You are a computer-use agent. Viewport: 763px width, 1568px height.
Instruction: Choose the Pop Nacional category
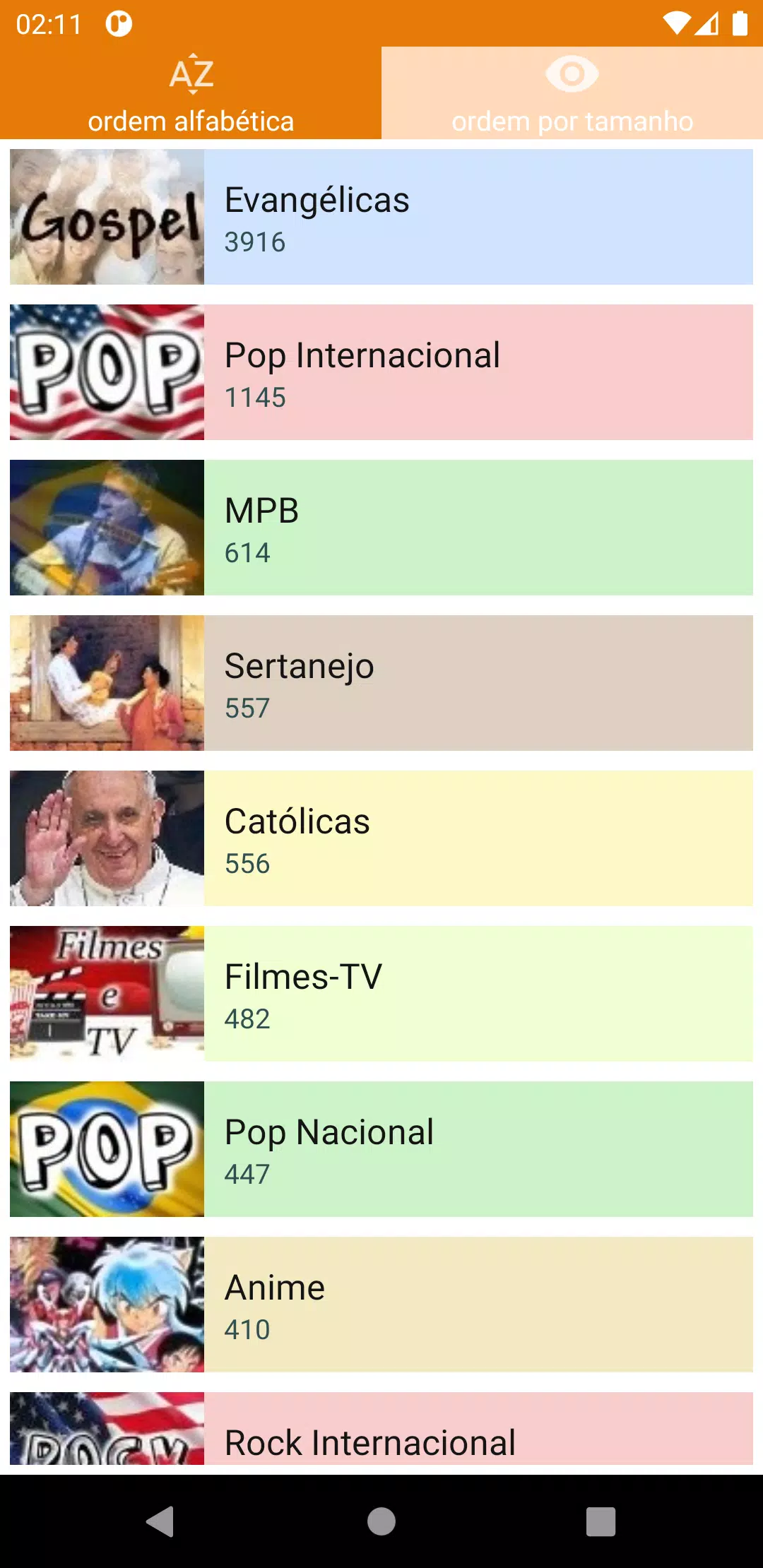pyautogui.click(x=381, y=1149)
